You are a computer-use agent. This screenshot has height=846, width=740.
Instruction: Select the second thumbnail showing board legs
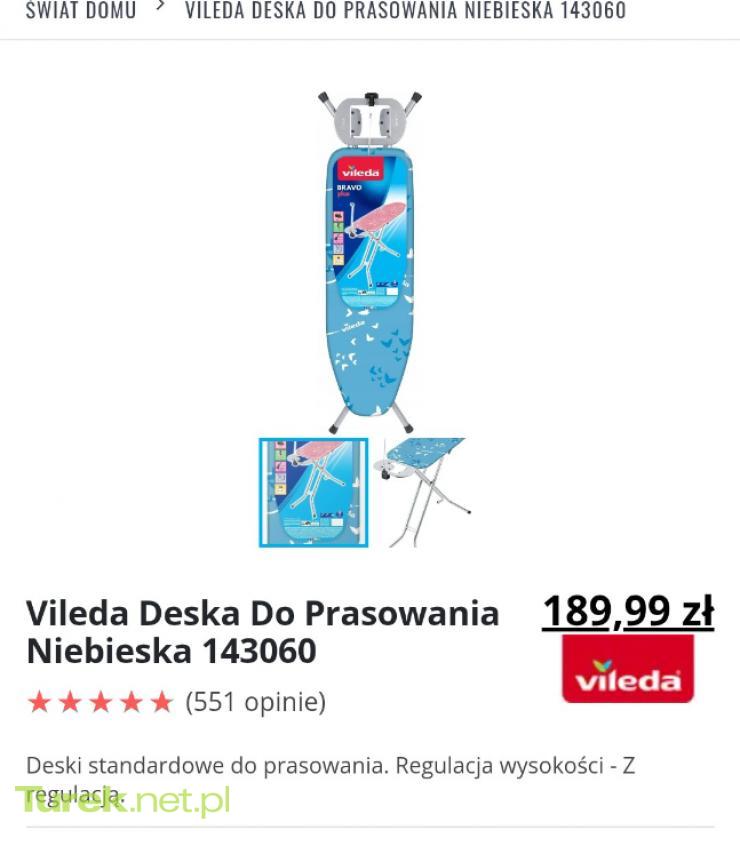pos(425,492)
